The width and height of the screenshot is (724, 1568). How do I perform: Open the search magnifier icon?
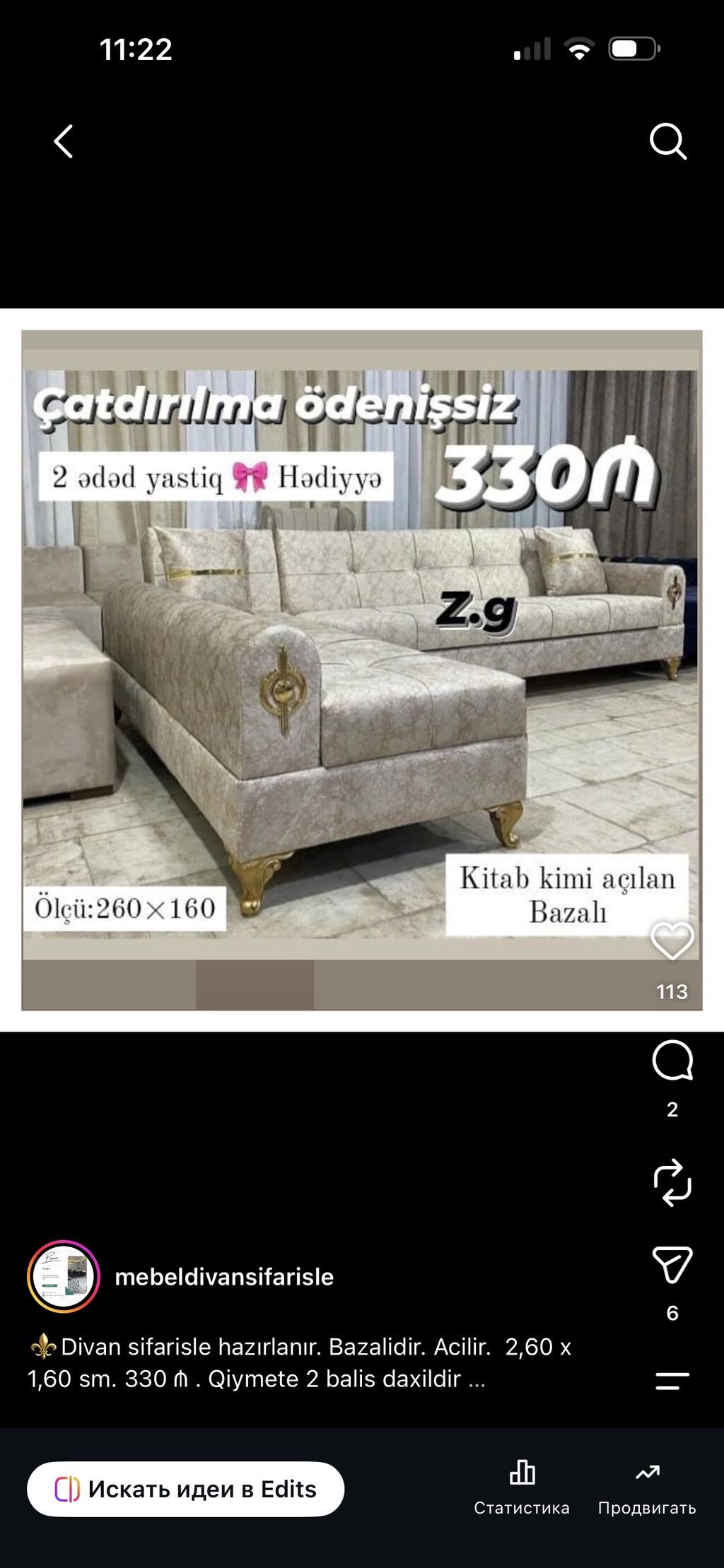668,141
